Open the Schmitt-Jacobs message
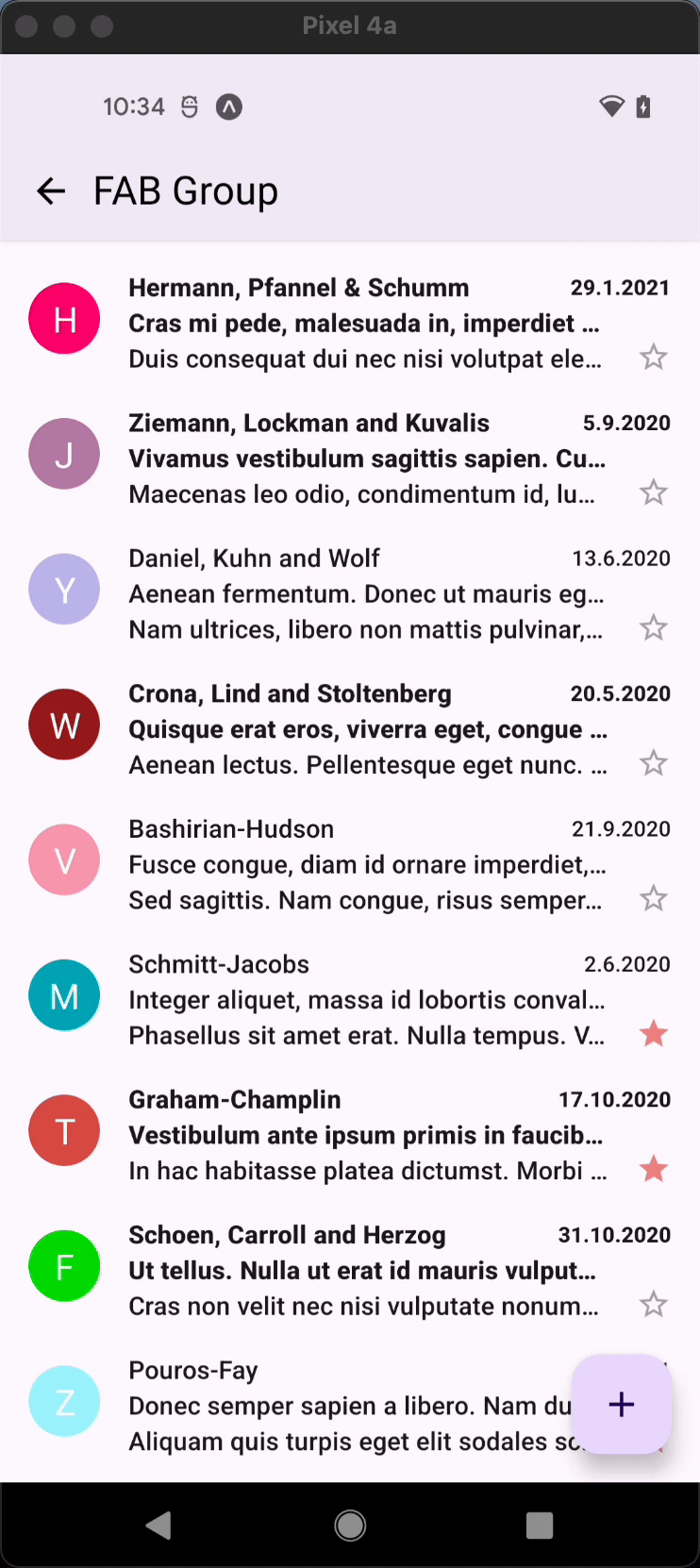 358,999
